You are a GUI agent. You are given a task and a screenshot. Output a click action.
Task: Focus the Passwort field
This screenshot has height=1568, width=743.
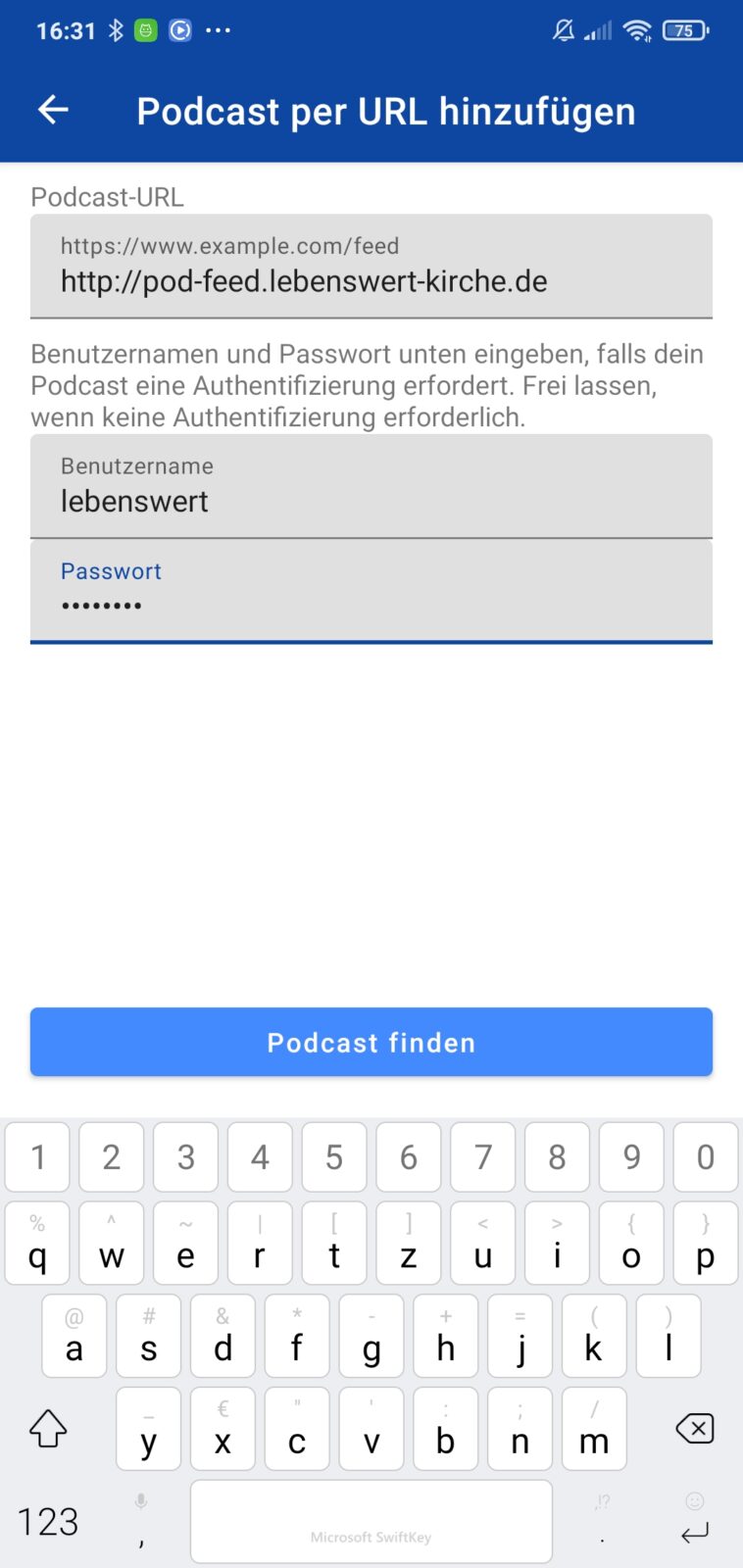click(x=371, y=591)
